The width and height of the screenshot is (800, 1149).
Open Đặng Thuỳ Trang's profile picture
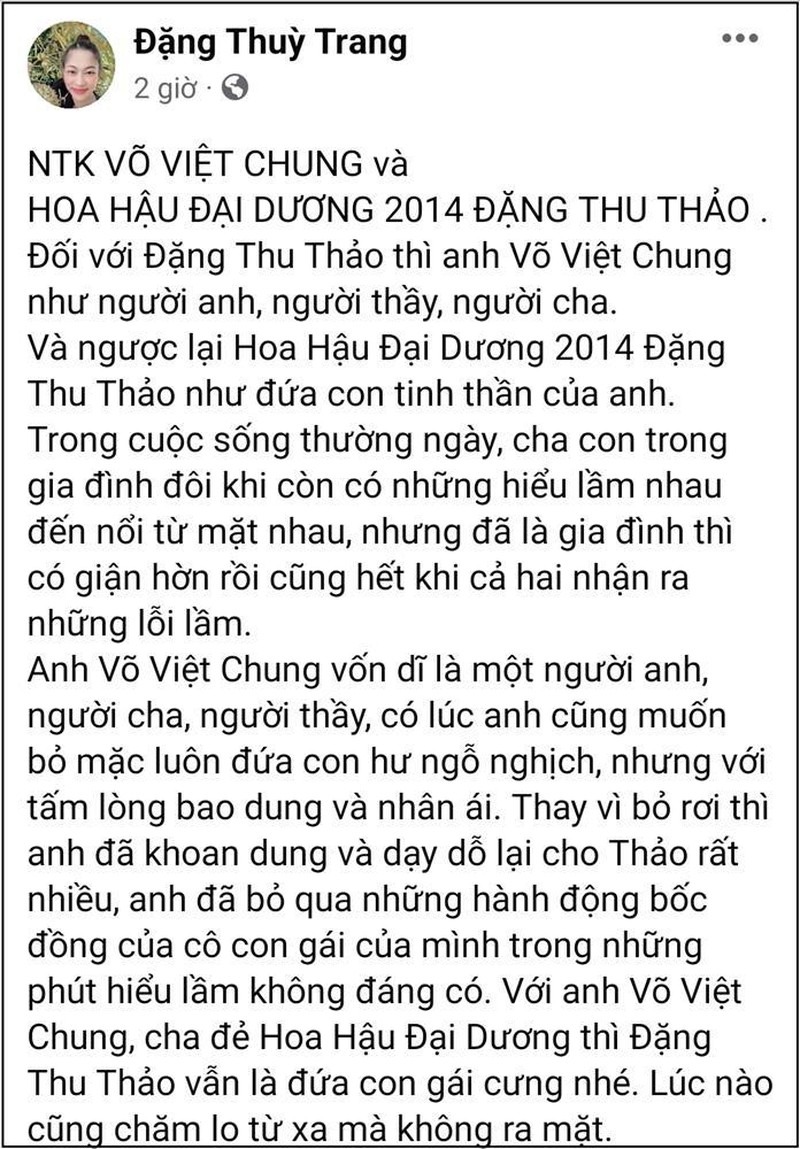point(71,65)
